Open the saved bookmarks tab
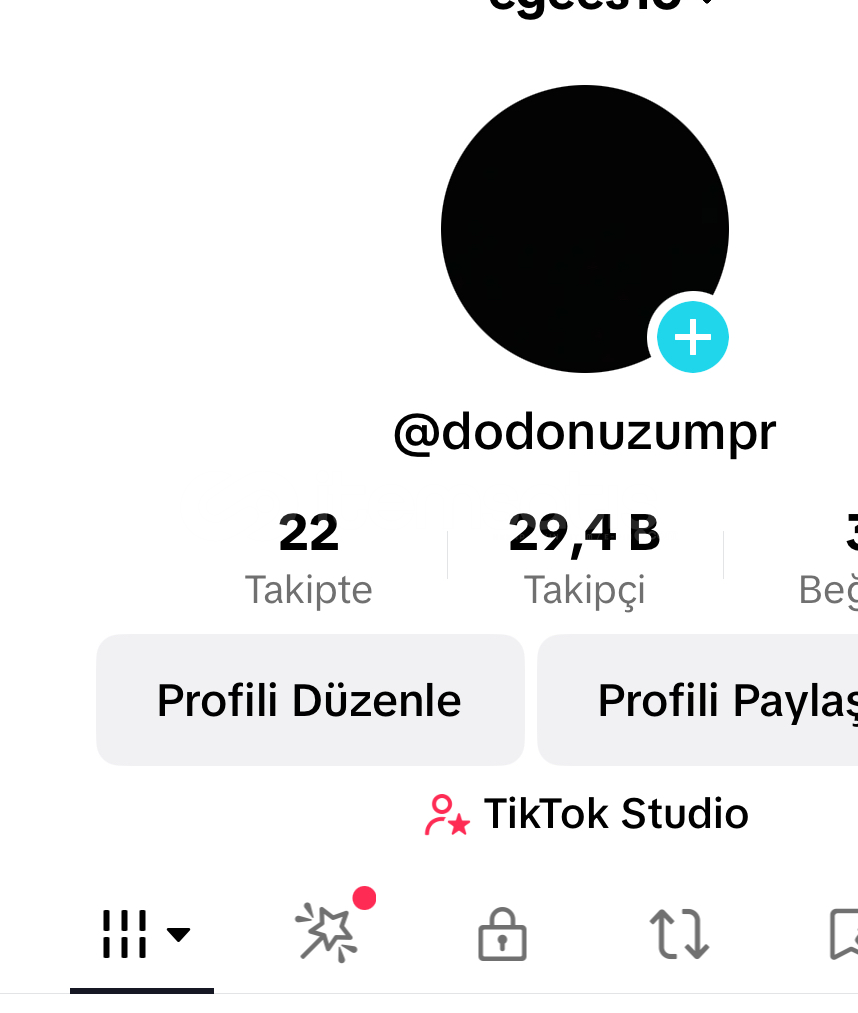This screenshot has height=1013, width=858. click(x=843, y=935)
